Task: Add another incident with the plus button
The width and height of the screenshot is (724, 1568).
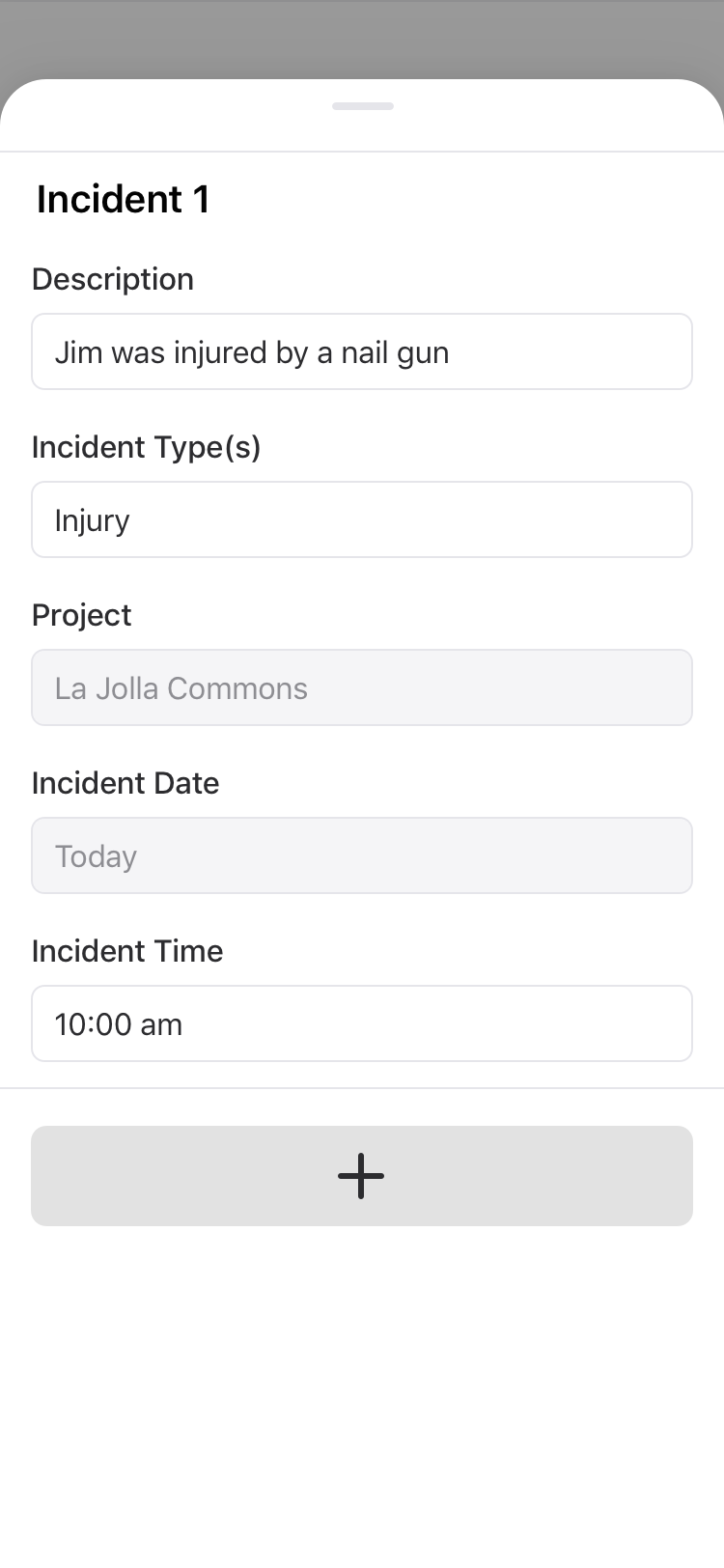Action: (362, 1176)
